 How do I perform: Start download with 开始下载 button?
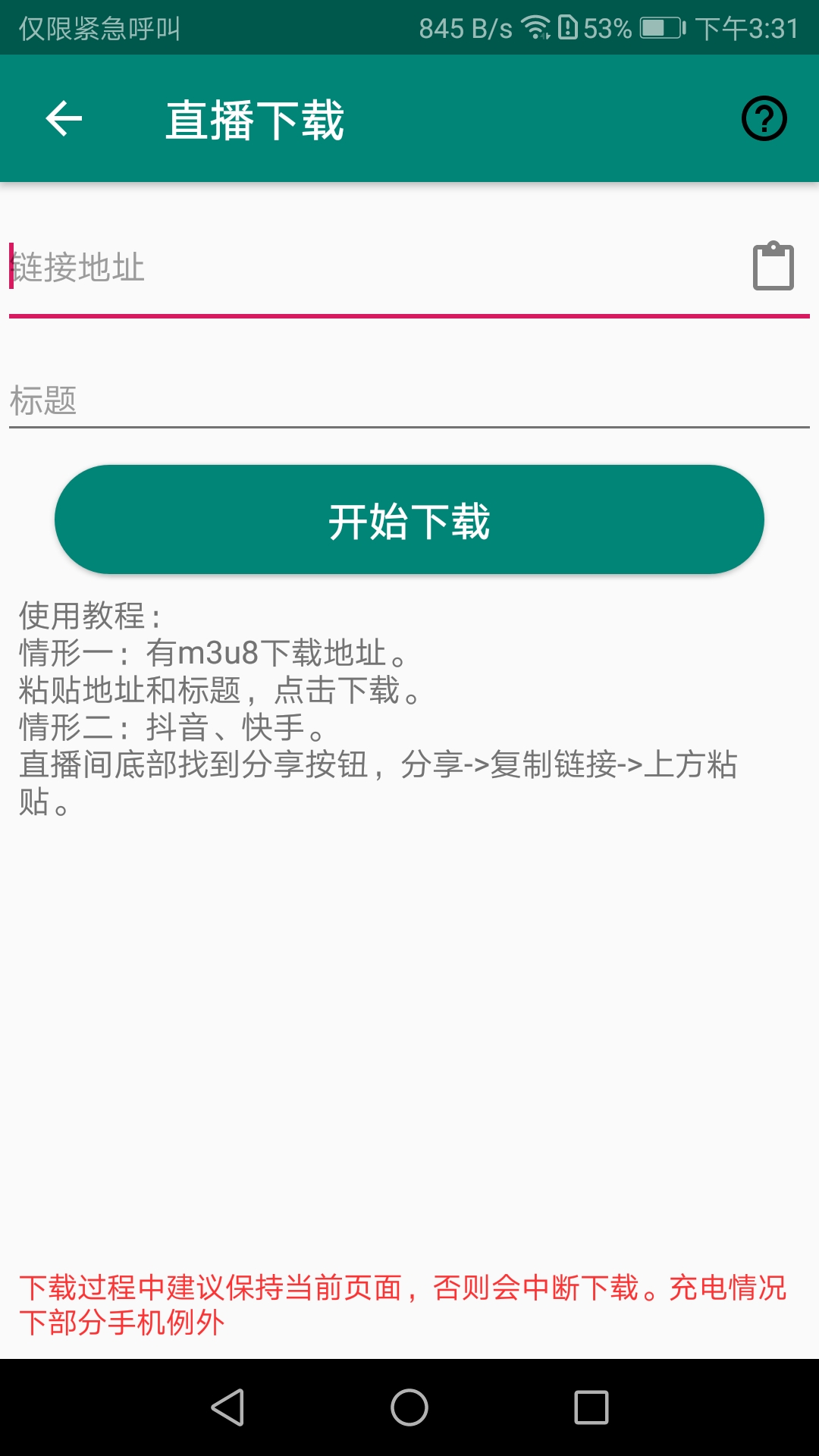pos(409,520)
